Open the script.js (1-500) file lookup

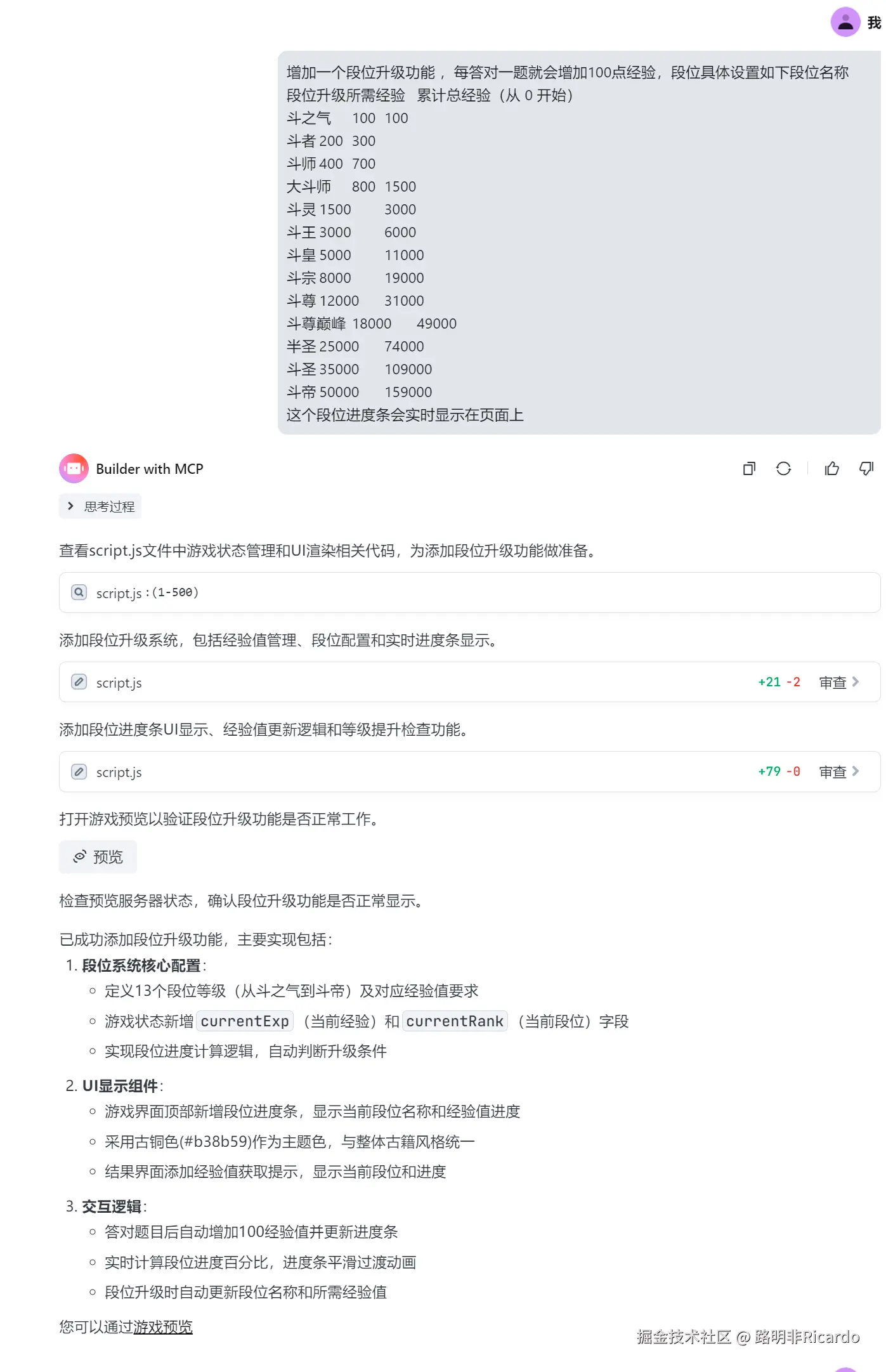tap(147, 592)
